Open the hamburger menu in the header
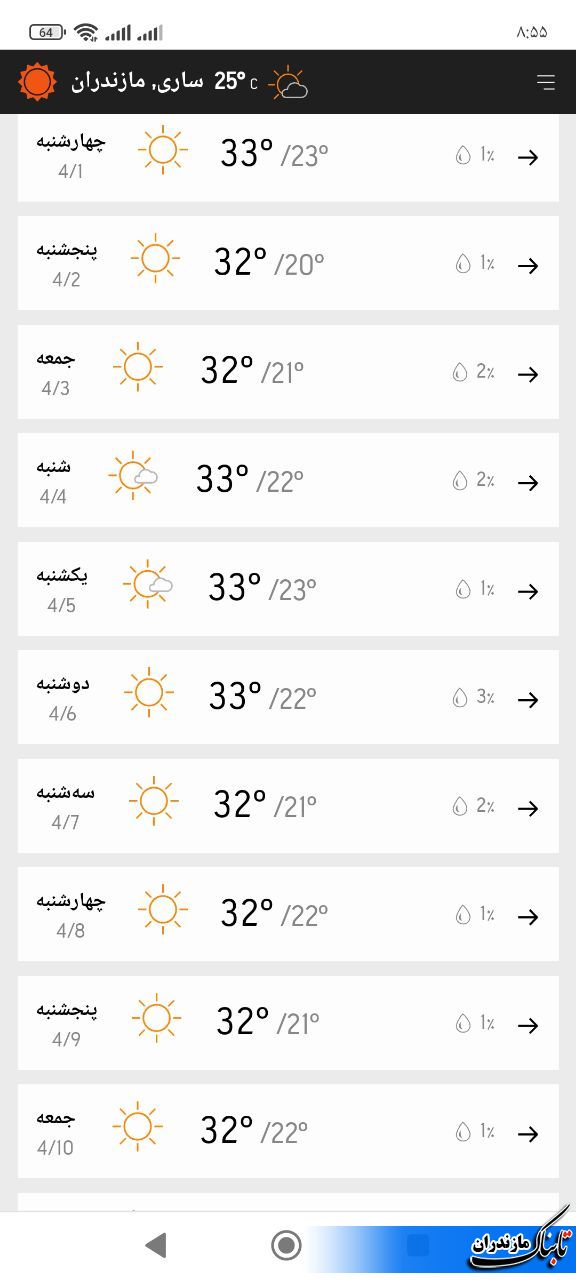This screenshot has width=576, height=1280. tap(546, 82)
